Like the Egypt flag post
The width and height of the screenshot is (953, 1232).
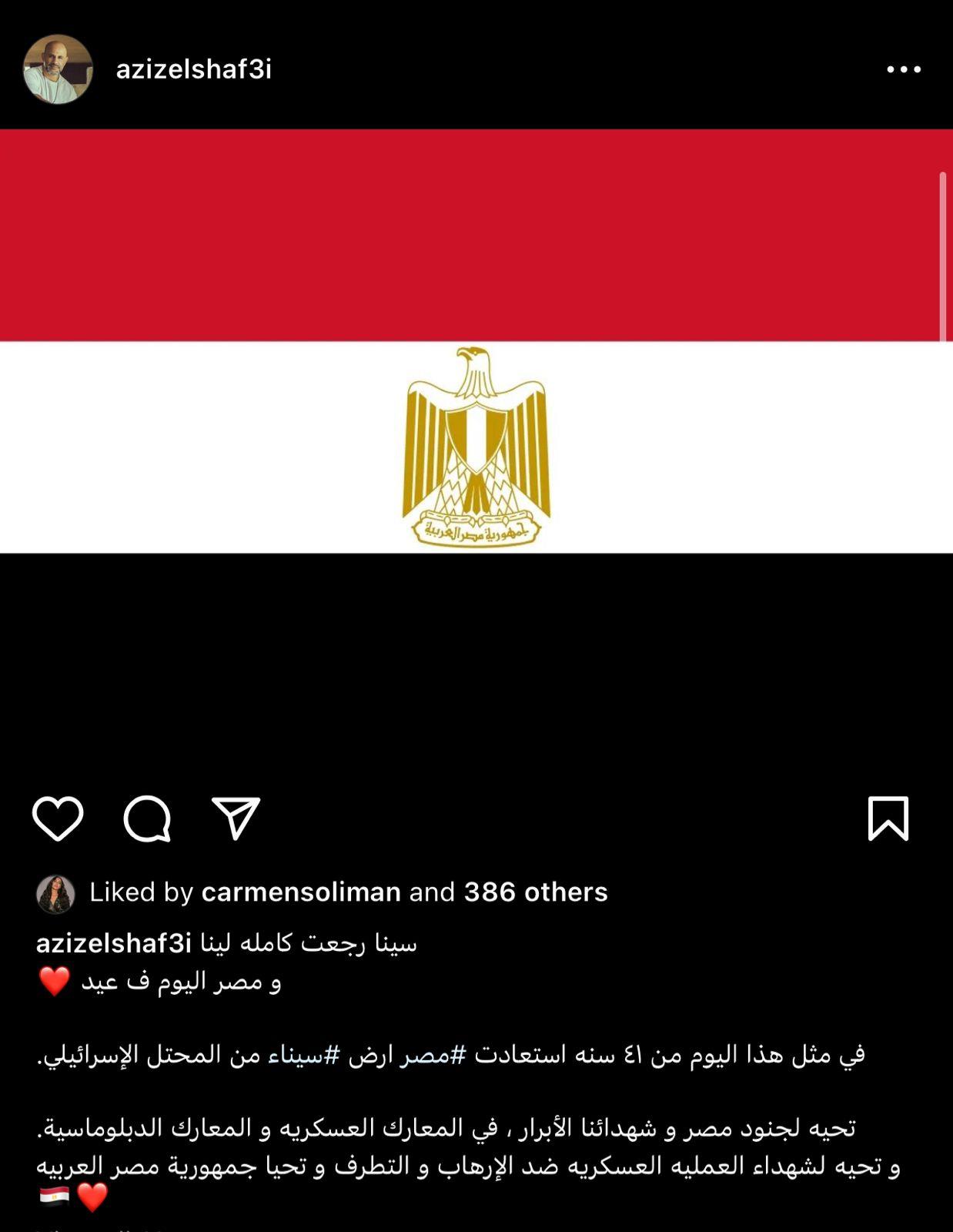coord(58,818)
